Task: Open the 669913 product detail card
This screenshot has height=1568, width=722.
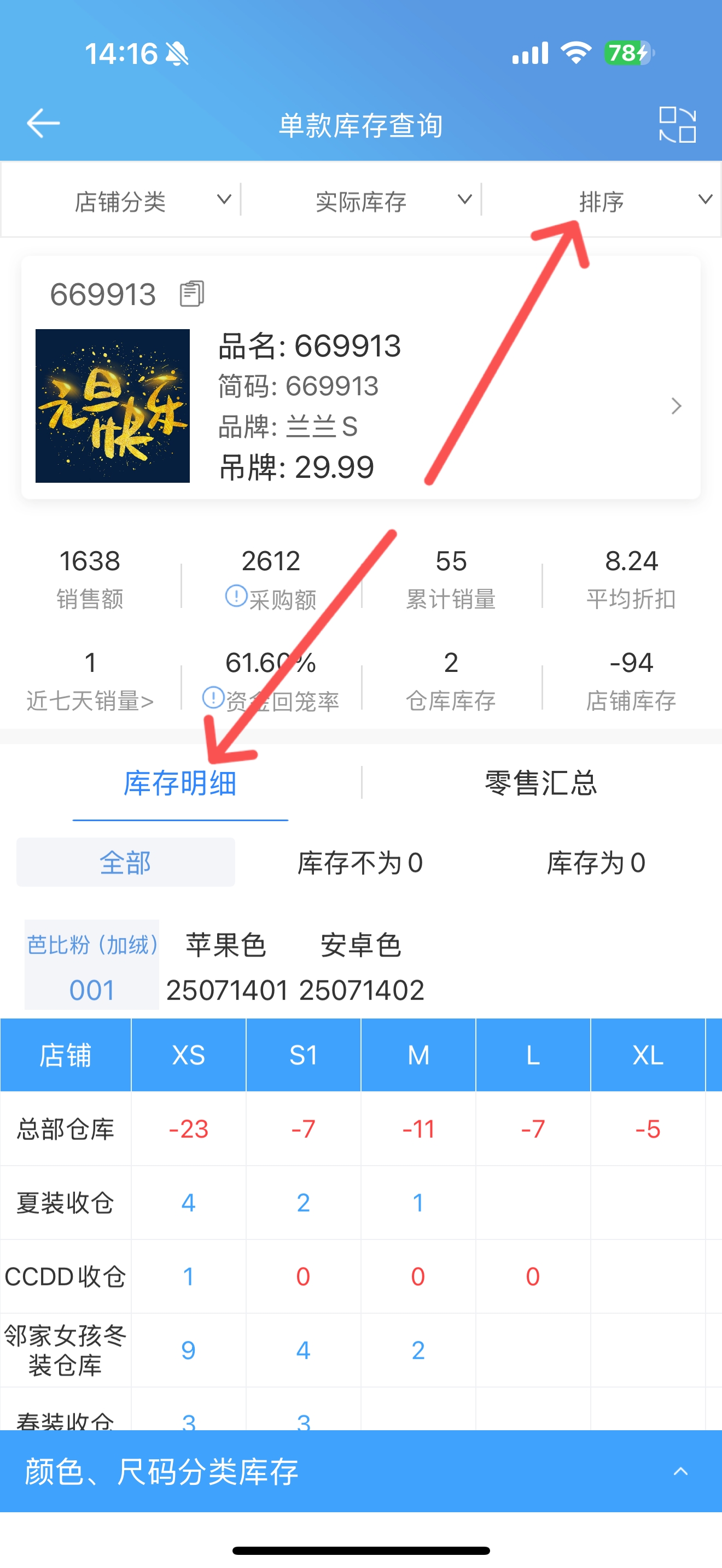Action: [x=361, y=377]
